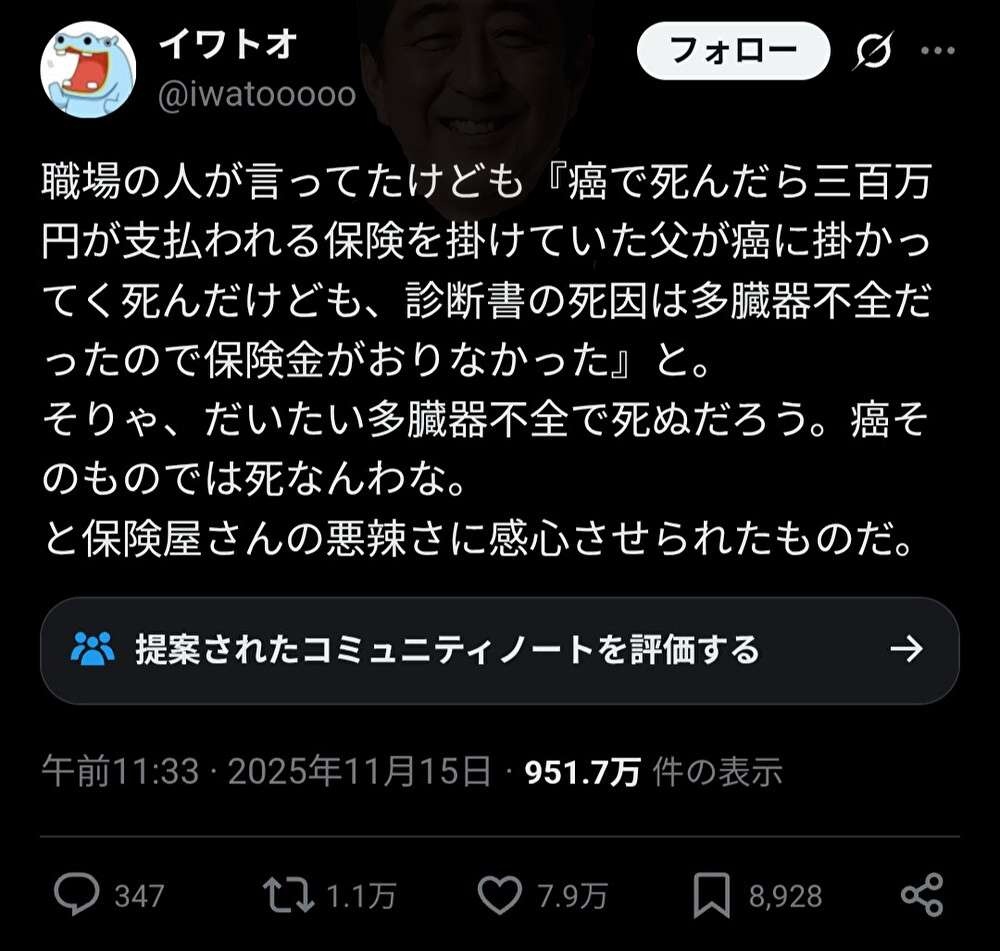Open the post's overflow menu

pos(937,51)
